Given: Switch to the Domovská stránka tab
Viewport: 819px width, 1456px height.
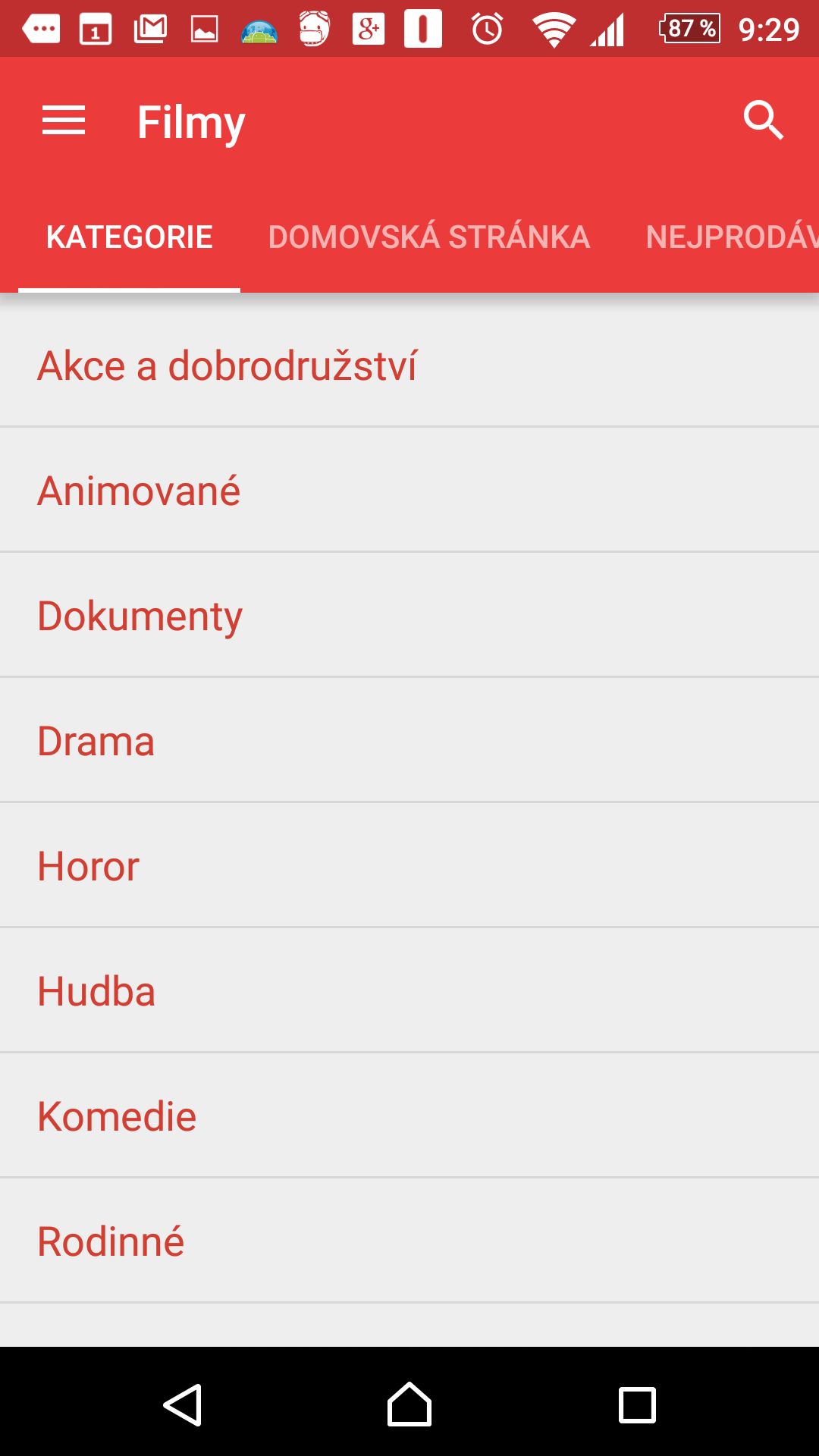Looking at the screenshot, I should pyautogui.click(x=429, y=237).
